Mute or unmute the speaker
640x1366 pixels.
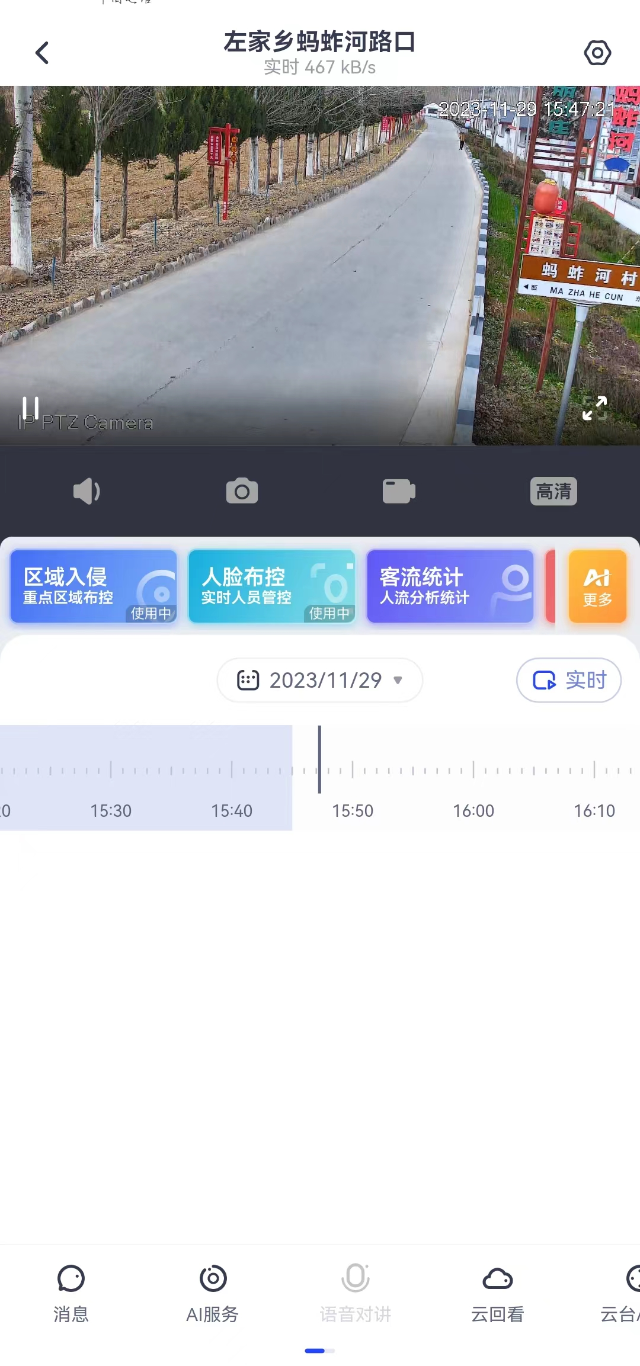(x=87, y=491)
